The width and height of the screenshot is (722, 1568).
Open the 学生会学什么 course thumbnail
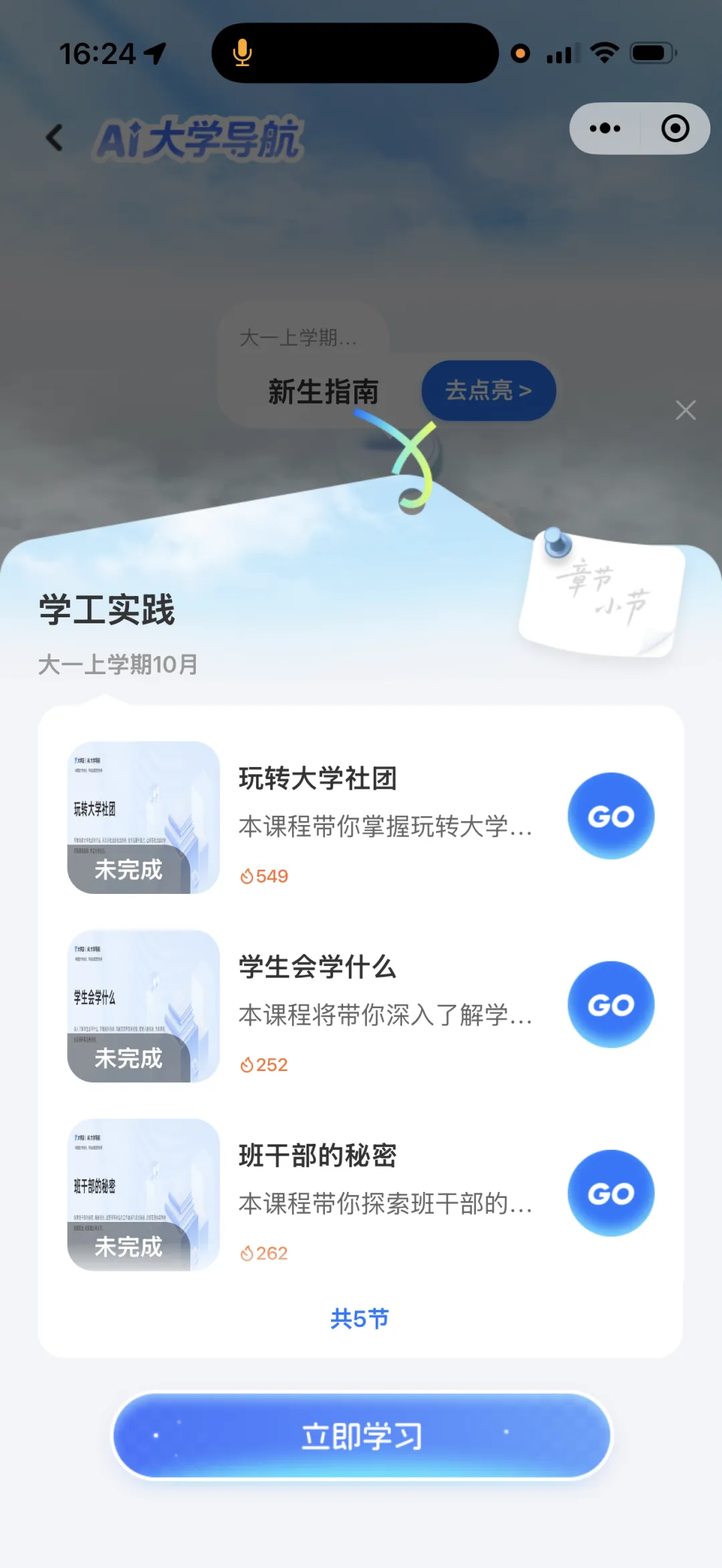[144, 1005]
